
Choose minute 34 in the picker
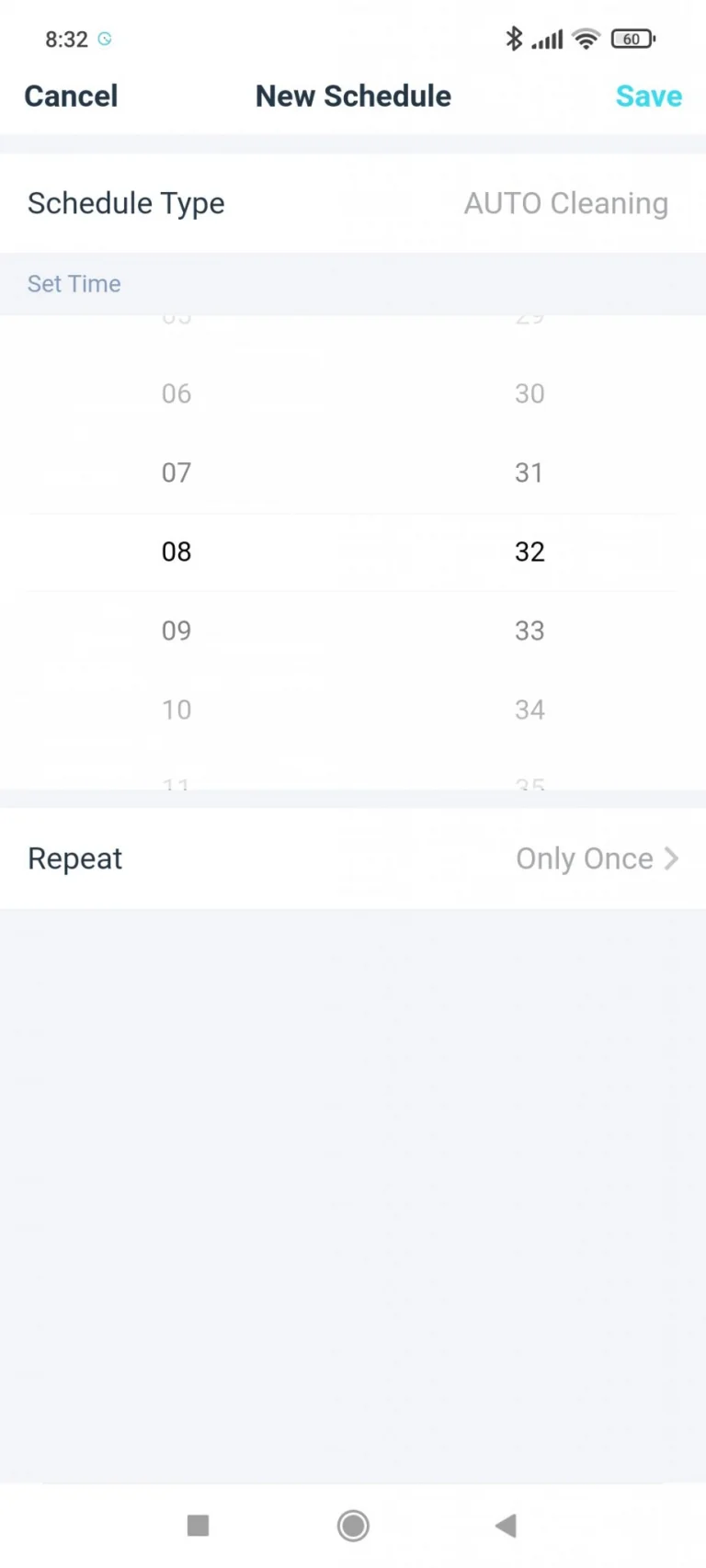529,710
